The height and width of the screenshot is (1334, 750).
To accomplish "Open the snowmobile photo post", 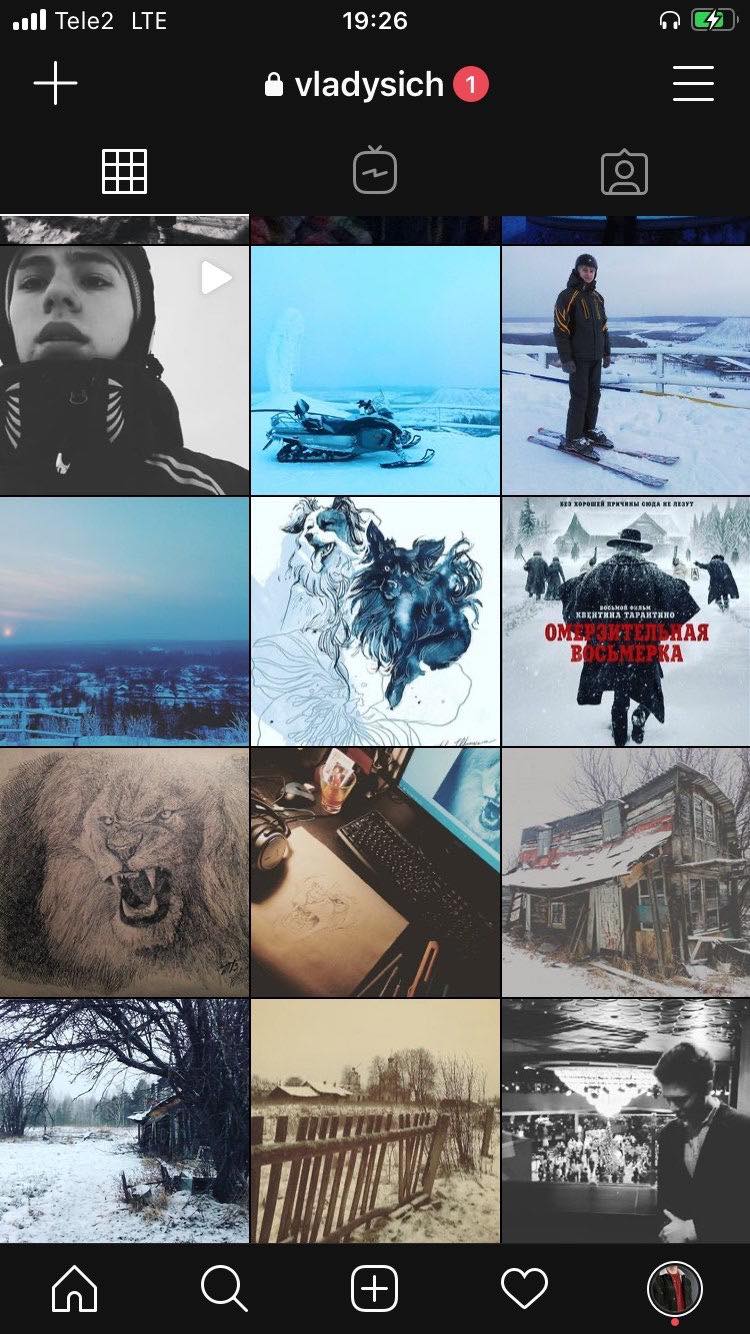I will 375,371.
